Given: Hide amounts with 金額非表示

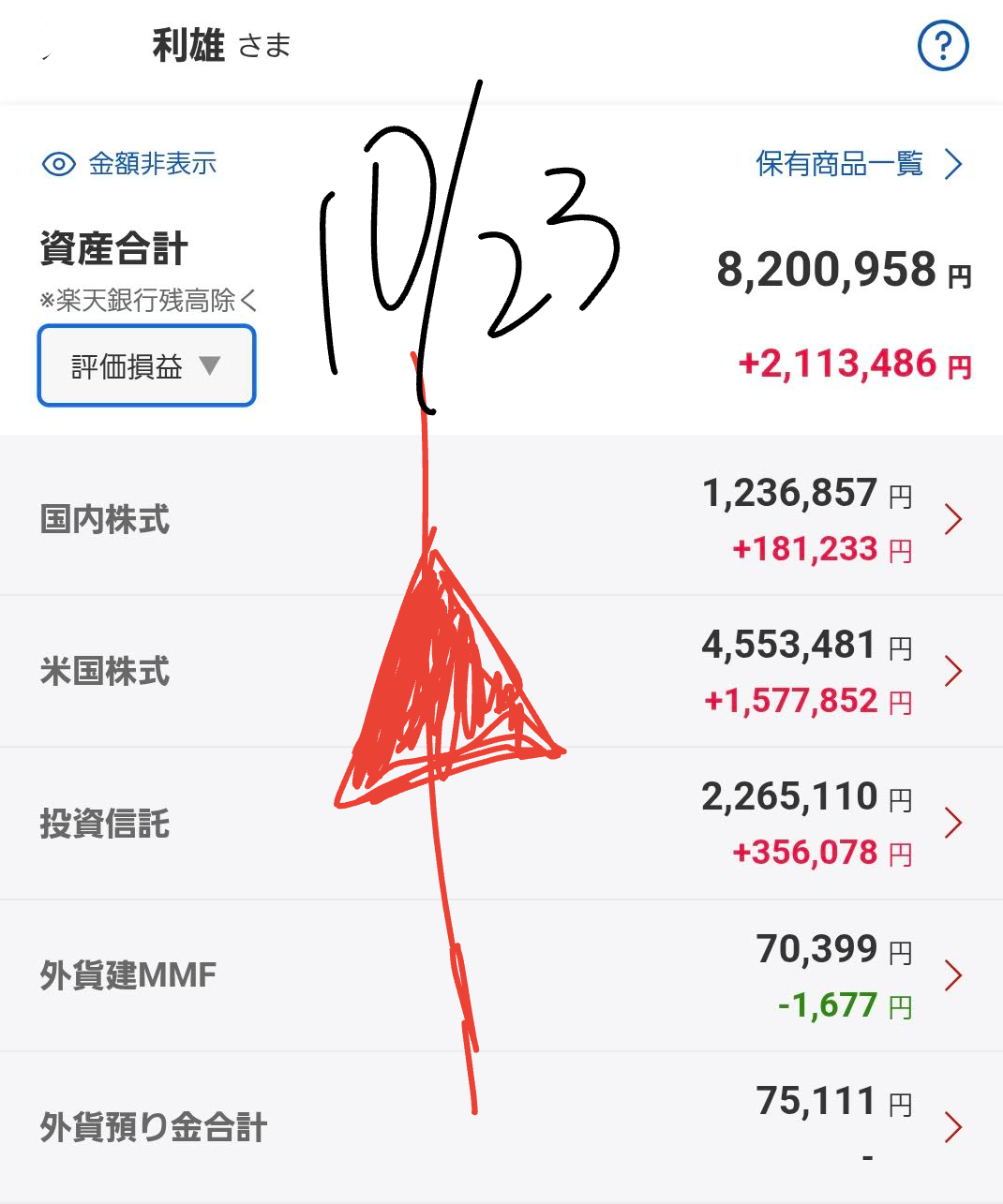Looking at the screenshot, I should [130, 164].
